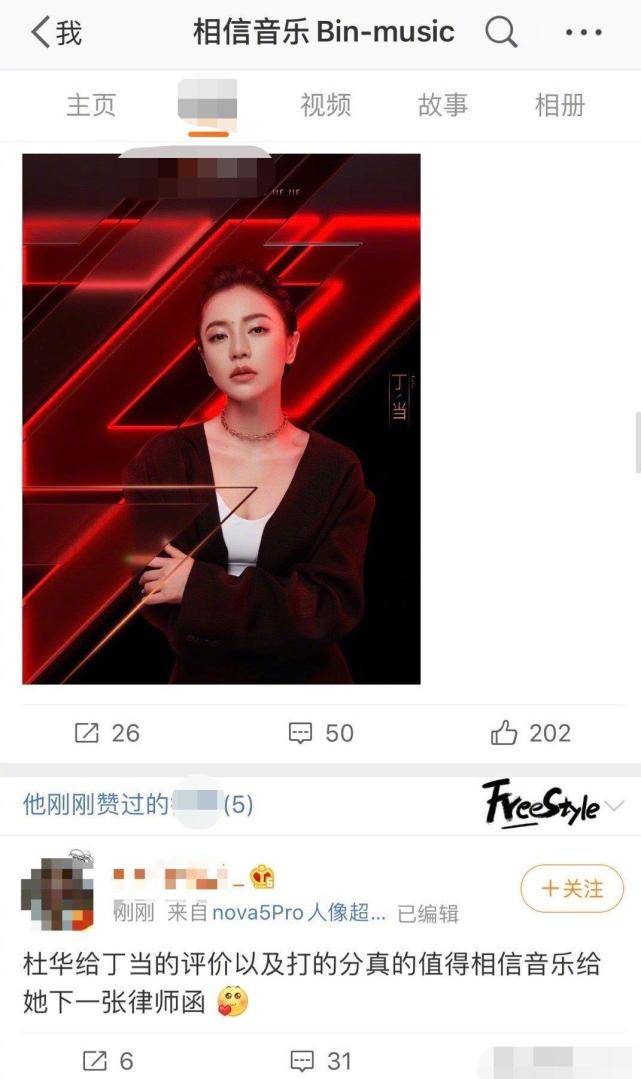Expand the chevron beside 他刚刚赞过的
This screenshot has width=641, height=1079.
pyautogui.click(x=615, y=806)
